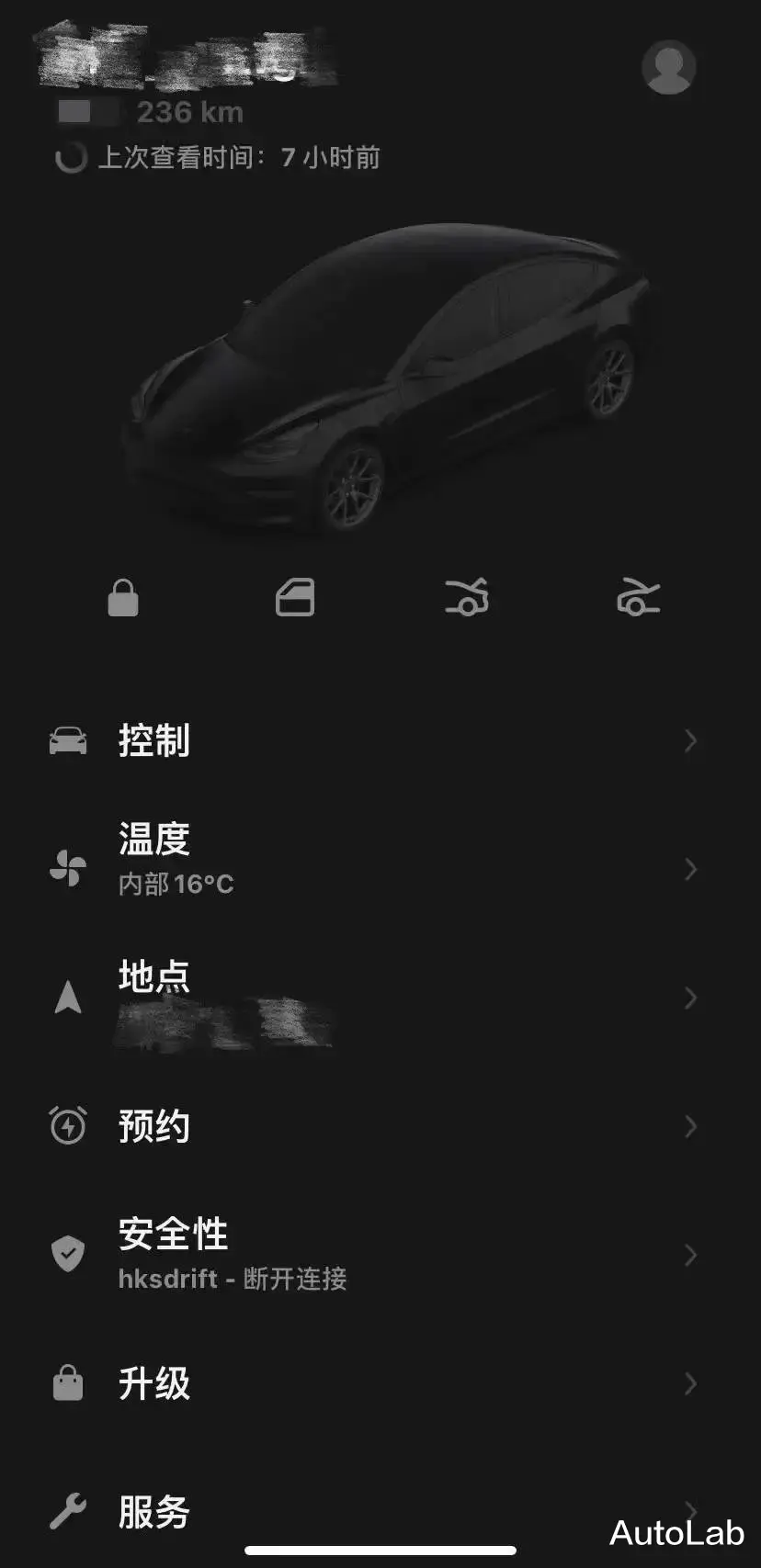Open the profile avatar in the top corner
The width and height of the screenshot is (761, 1568).
pyautogui.click(x=669, y=66)
